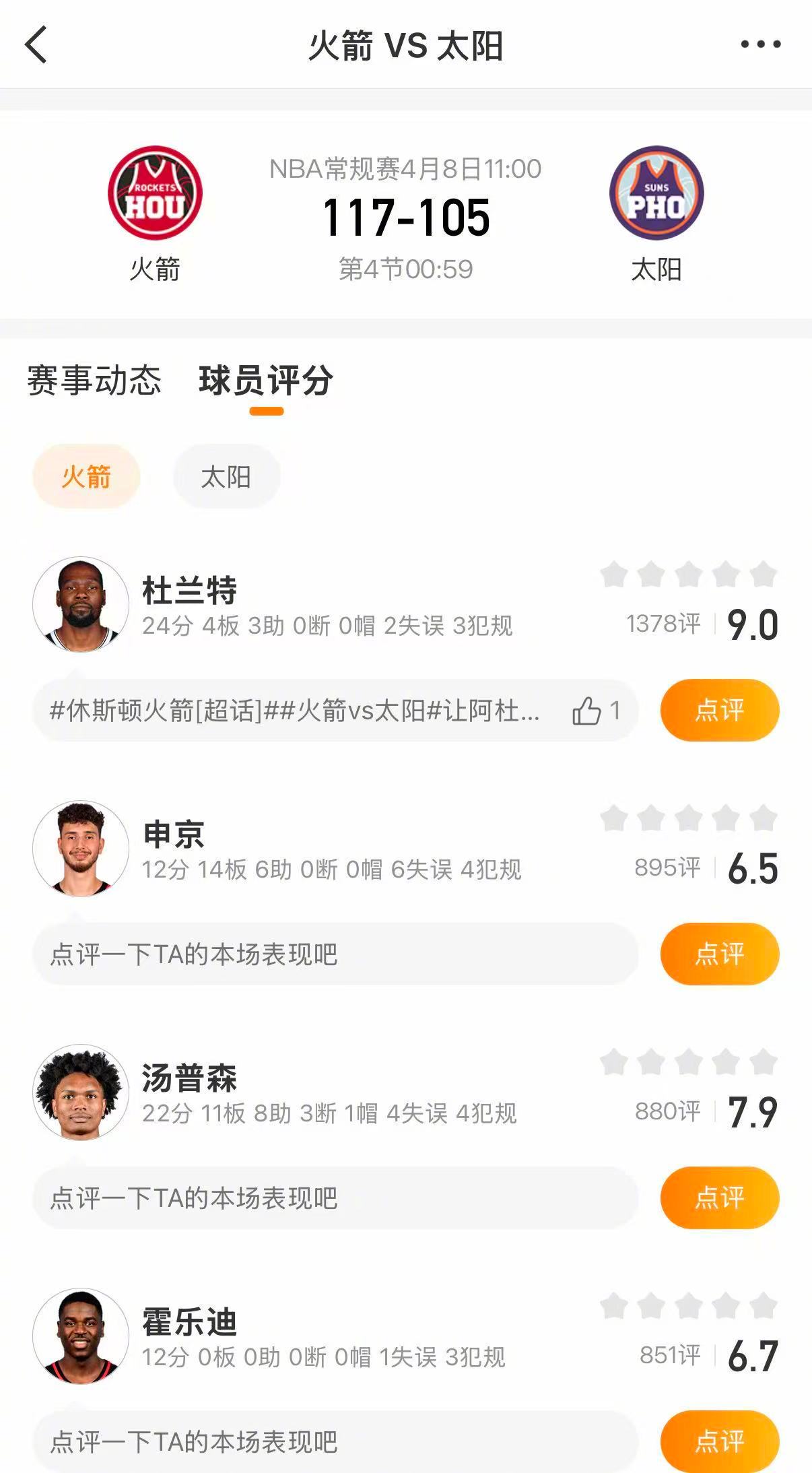Click 点评 button next to 杜兰特

point(719,709)
